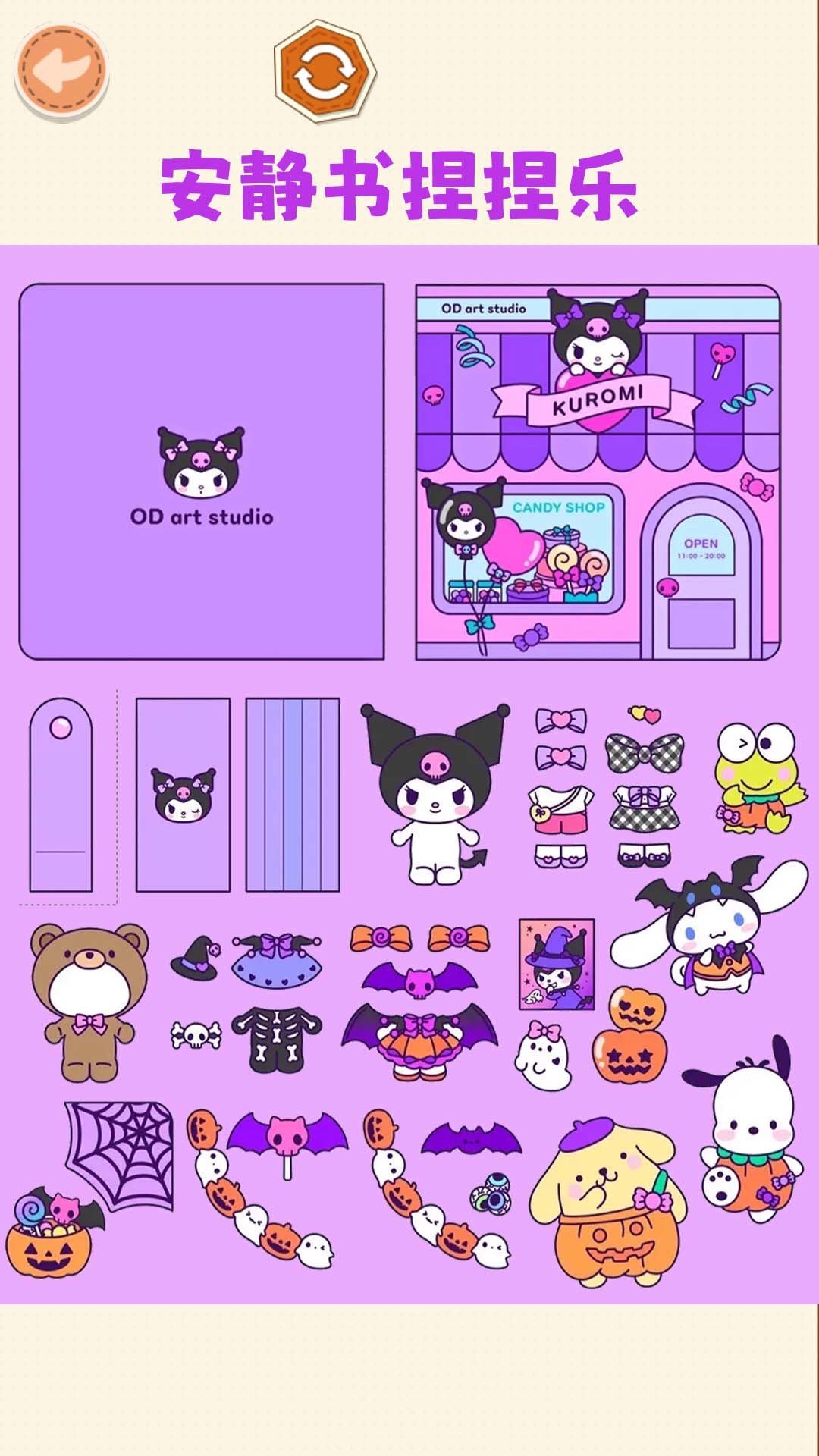The image size is (819, 1456).
Task: Go back using the orange arrow button
Action: pos(62,71)
